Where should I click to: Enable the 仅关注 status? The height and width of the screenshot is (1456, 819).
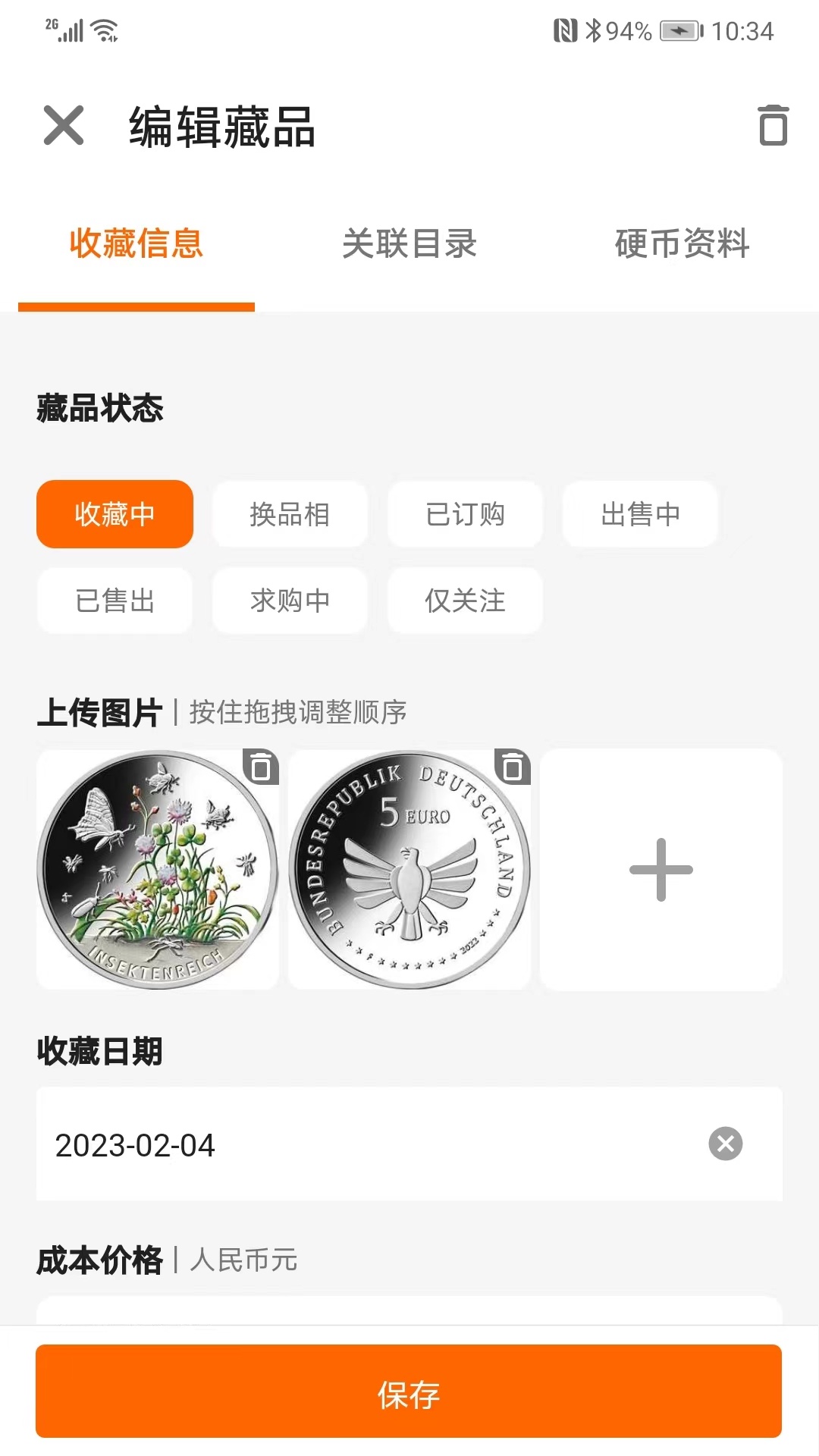click(x=464, y=601)
